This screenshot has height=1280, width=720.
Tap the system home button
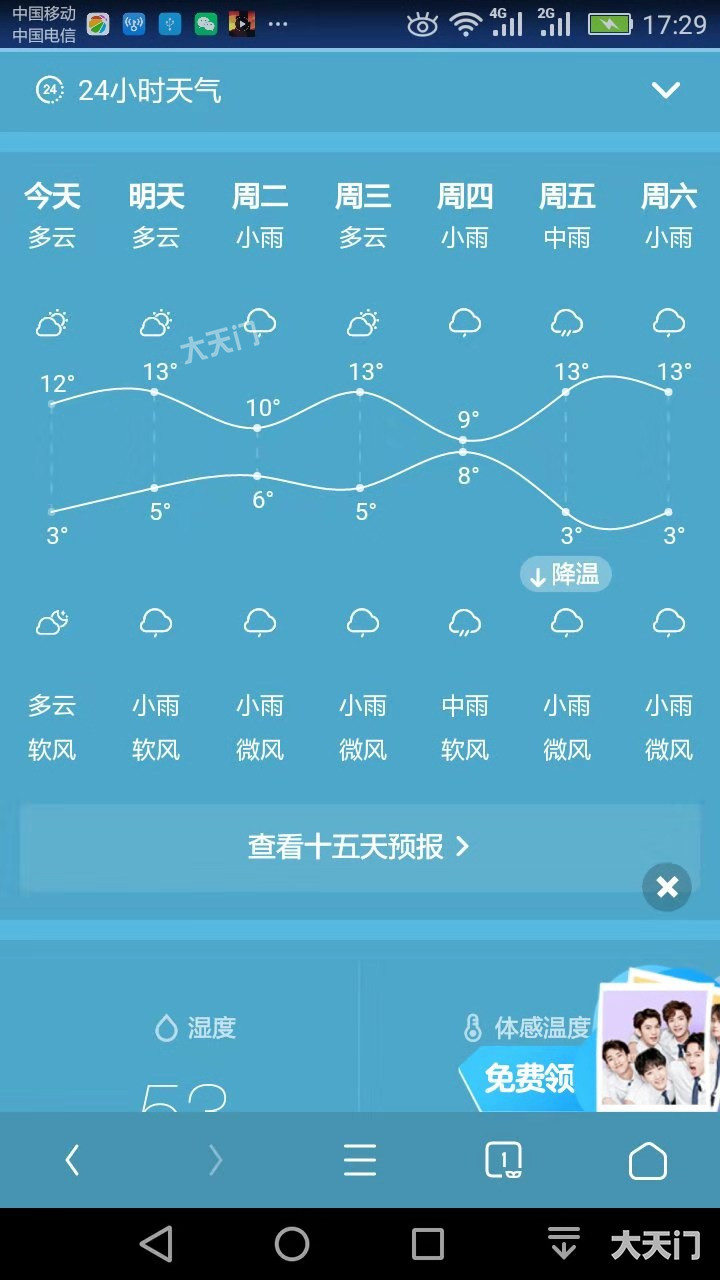(292, 1244)
